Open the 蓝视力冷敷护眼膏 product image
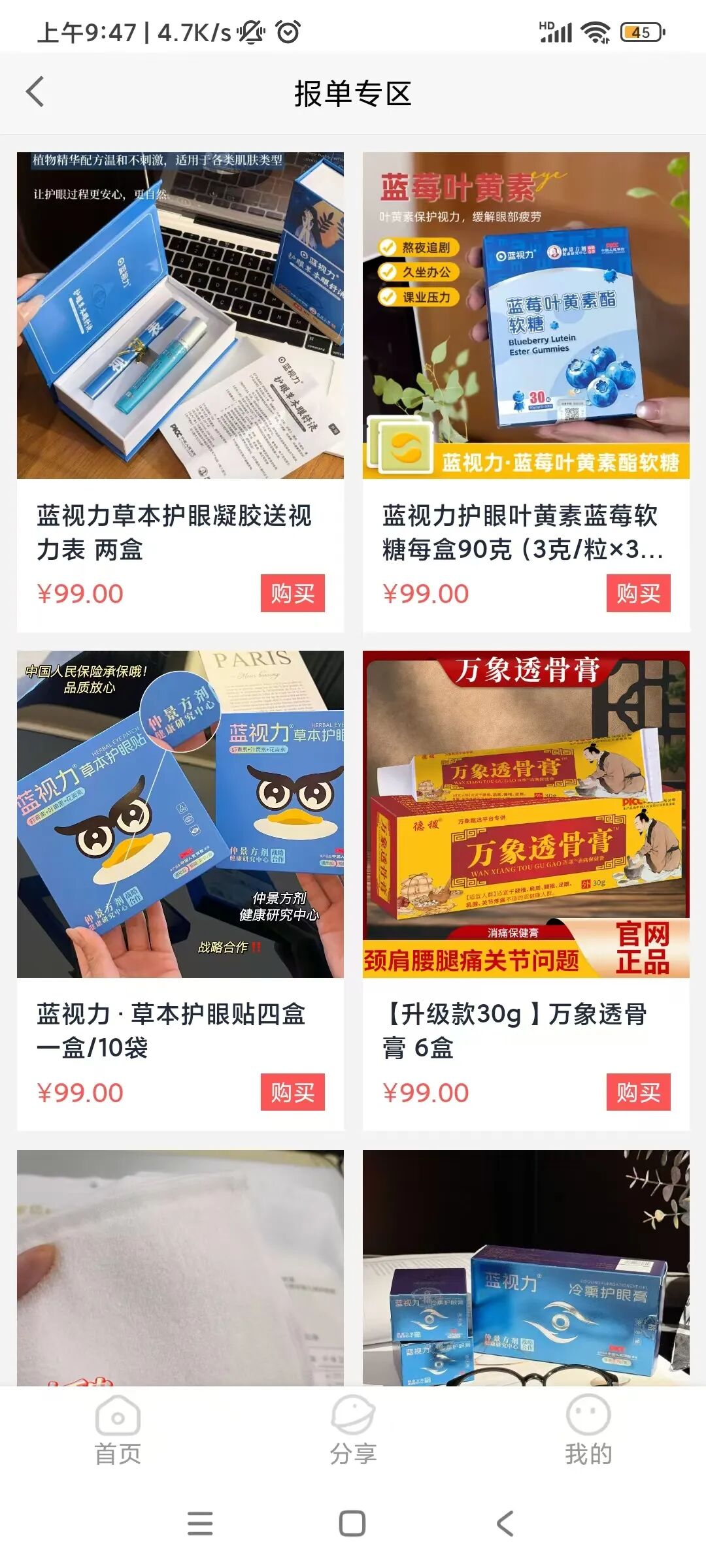Image resolution: width=706 pixels, height=1568 pixels. pos(526,1267)
